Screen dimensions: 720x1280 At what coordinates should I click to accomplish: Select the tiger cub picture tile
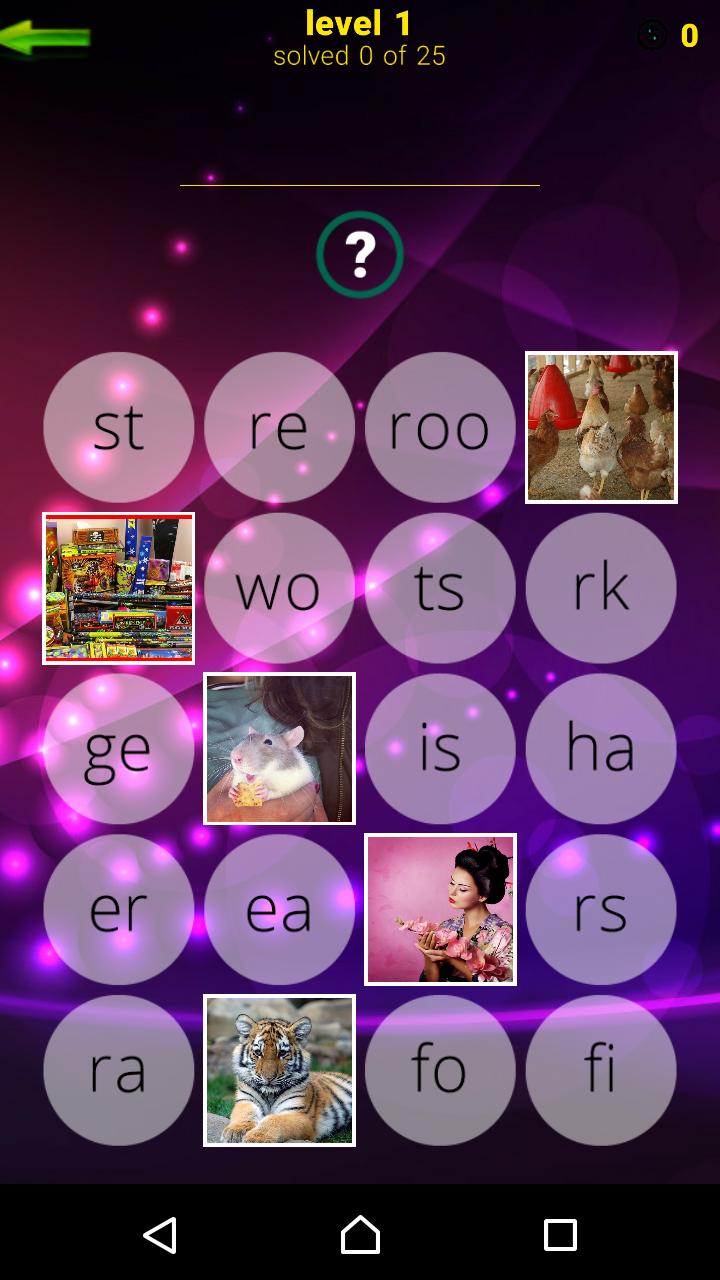[279, 1070]
